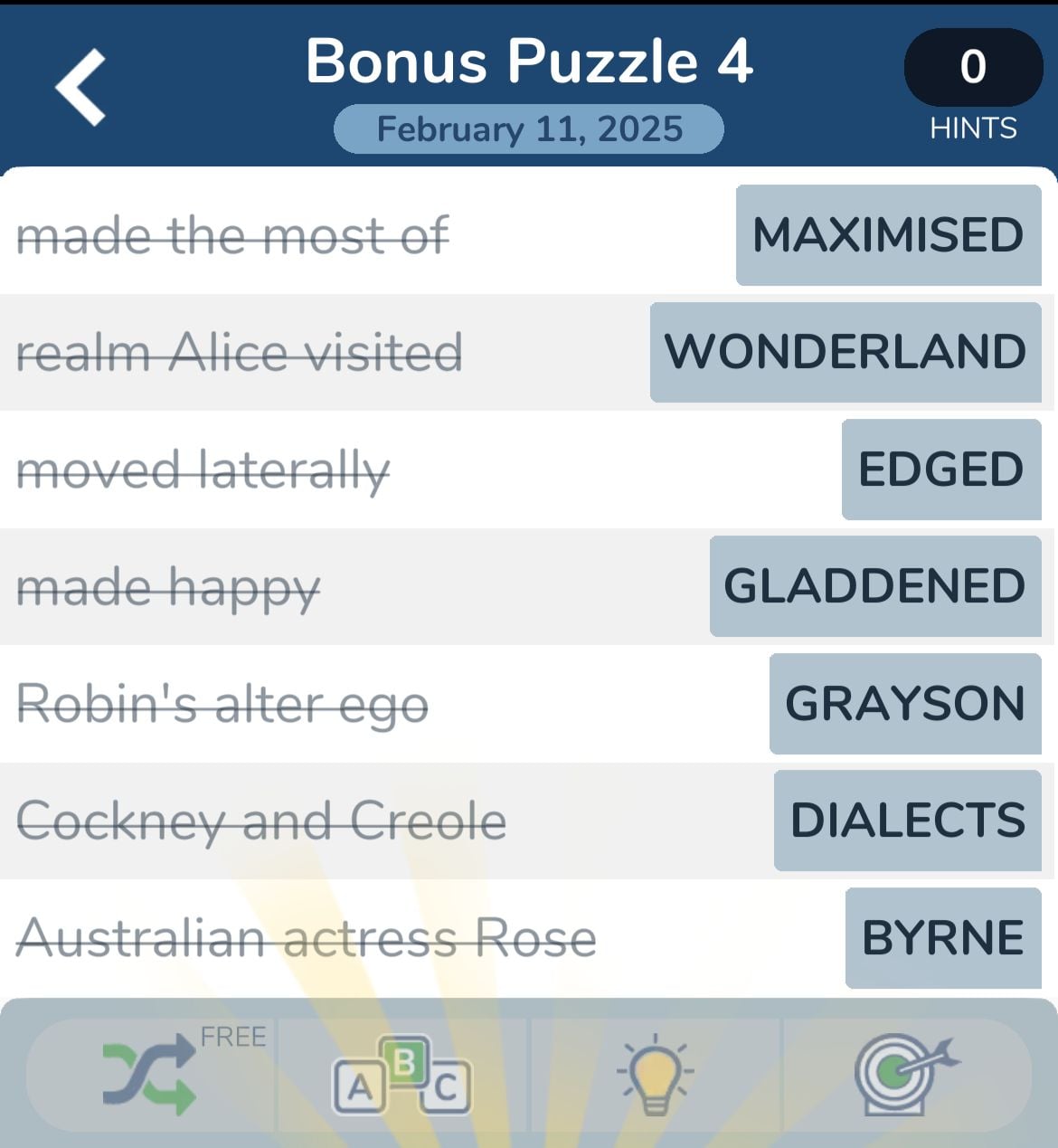Image resolution: width=1058 pixels, height=1148 pixels.
Task: Tap the WONDERLAND answer
Action: [x=845, y=352]
